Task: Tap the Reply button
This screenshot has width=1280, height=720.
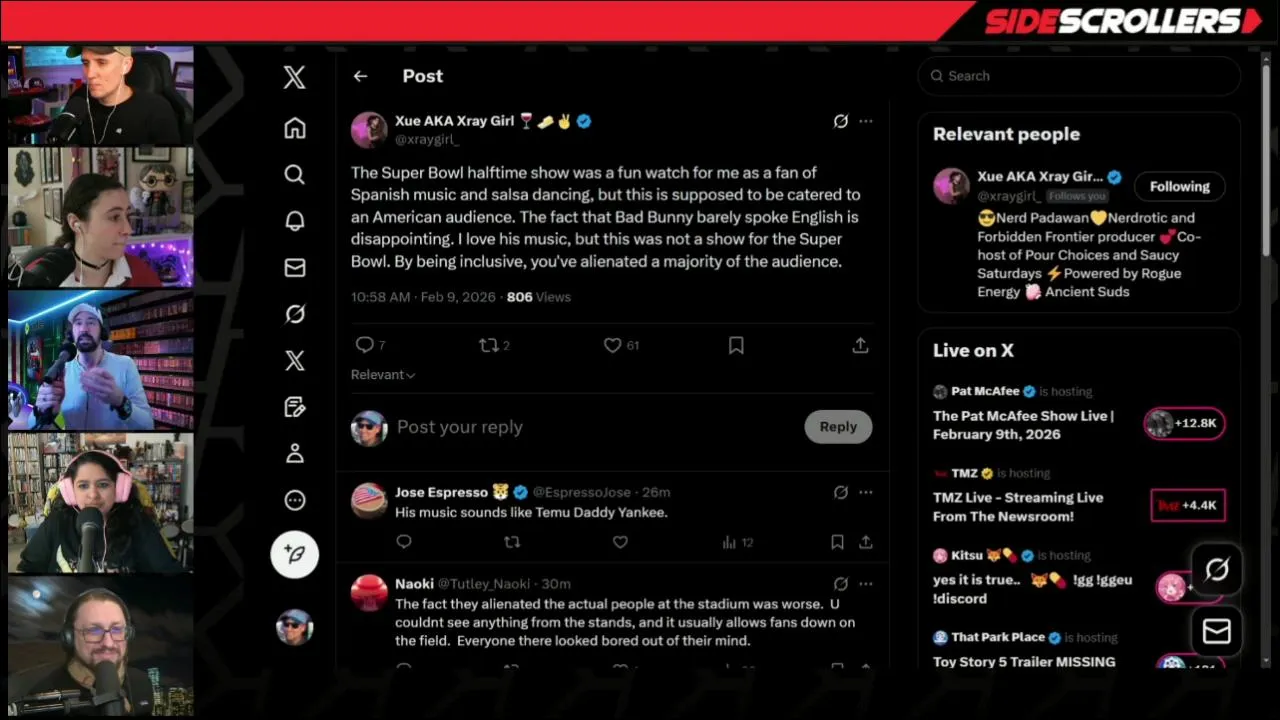Action: 837,427
